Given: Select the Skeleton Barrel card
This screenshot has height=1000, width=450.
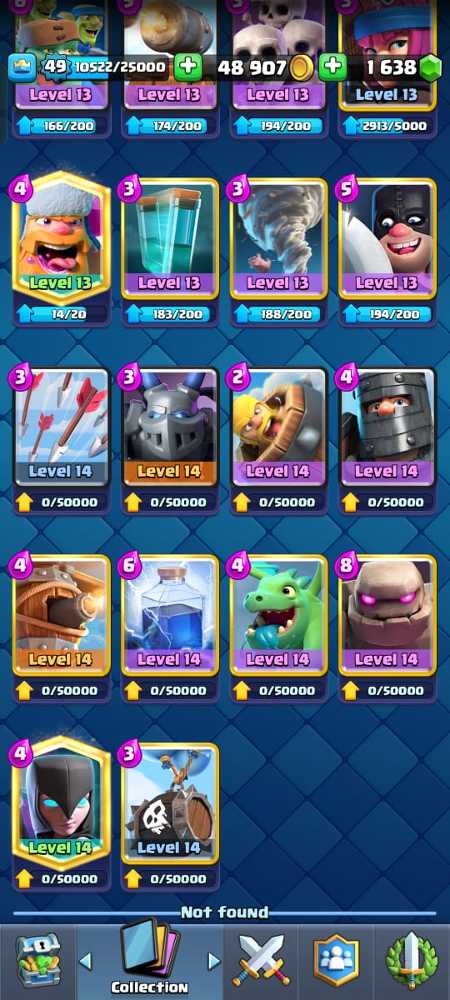Looking at the screenshot, I should [x=170, y=804].
